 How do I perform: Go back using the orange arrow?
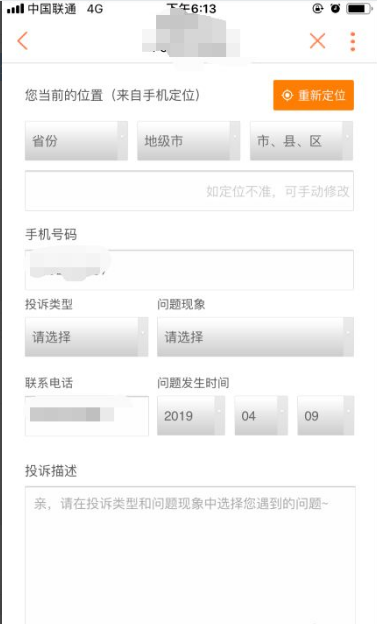tap(23, 41)
